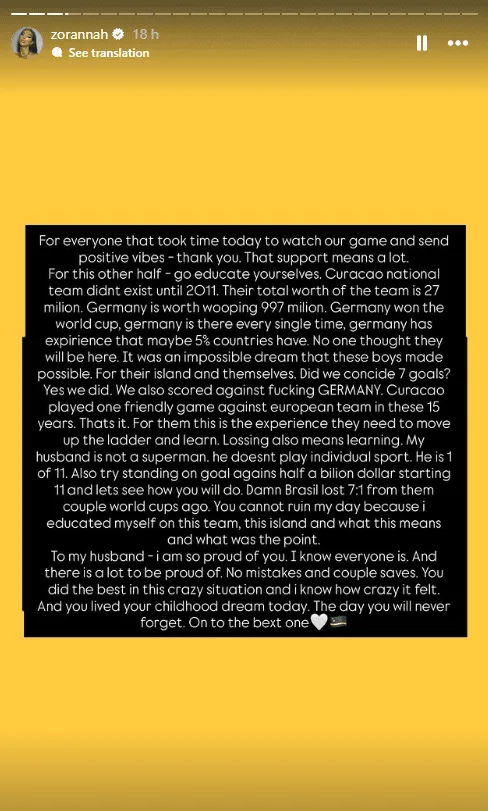The width and height of the screenshot is (488, 811).
Task: Tap See translation
Action: [x=101, y=53]
